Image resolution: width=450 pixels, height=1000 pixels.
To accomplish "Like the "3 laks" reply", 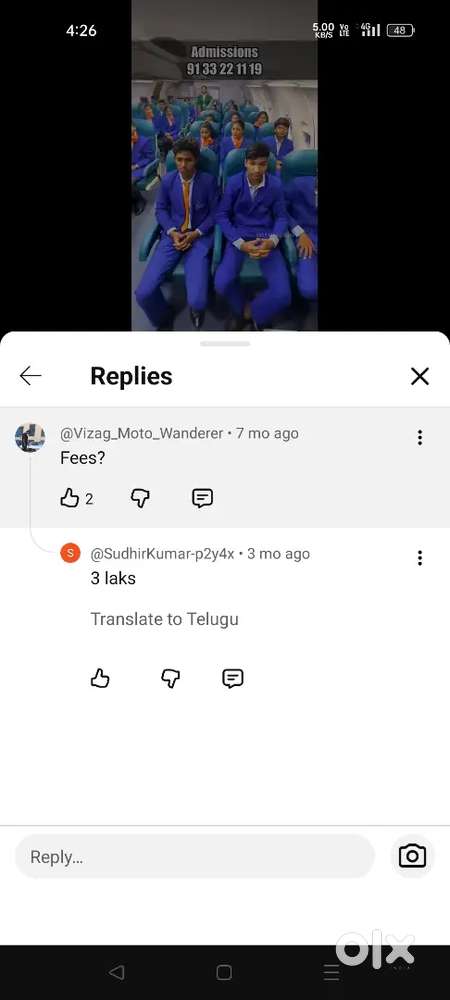I will coord(100,679).
